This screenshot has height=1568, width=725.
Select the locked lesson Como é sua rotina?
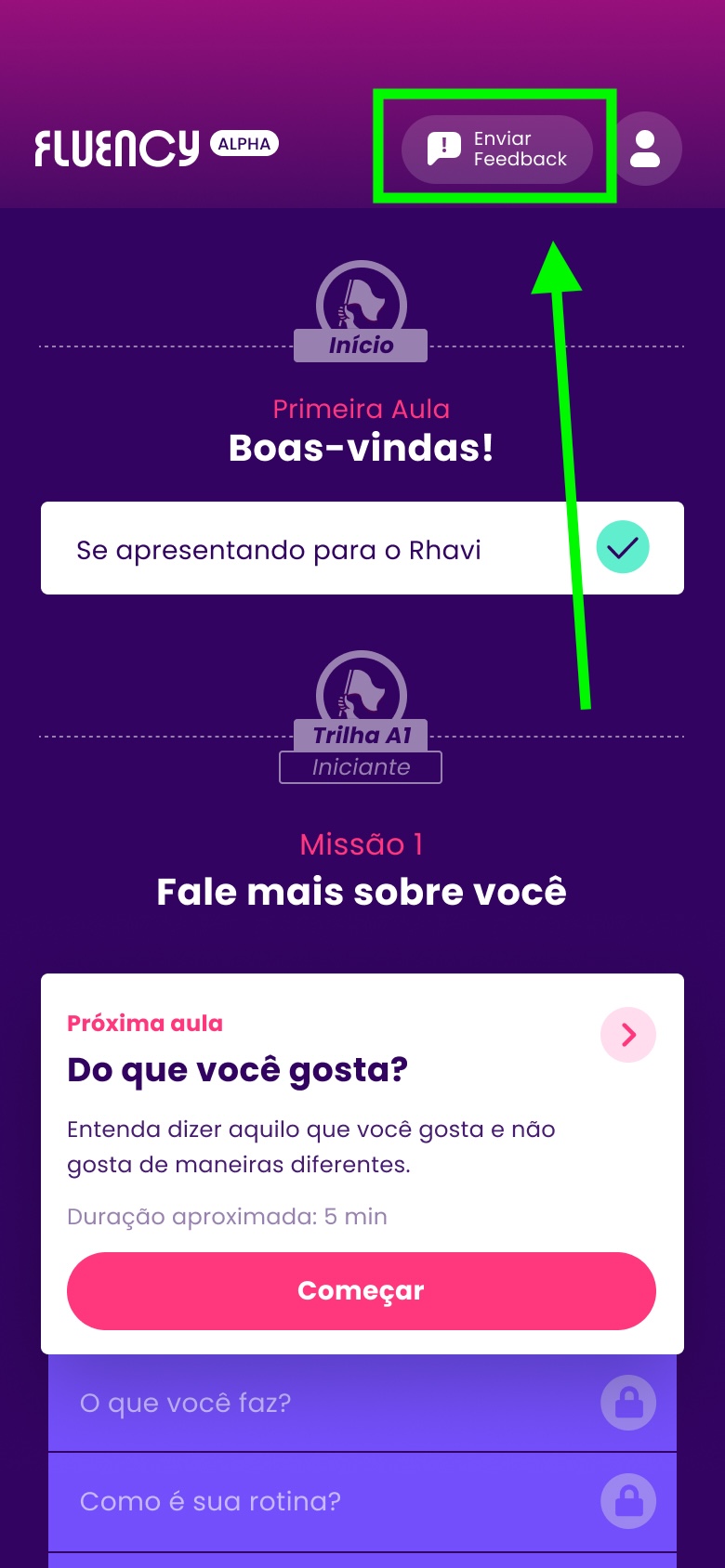tap(362, 1501)
